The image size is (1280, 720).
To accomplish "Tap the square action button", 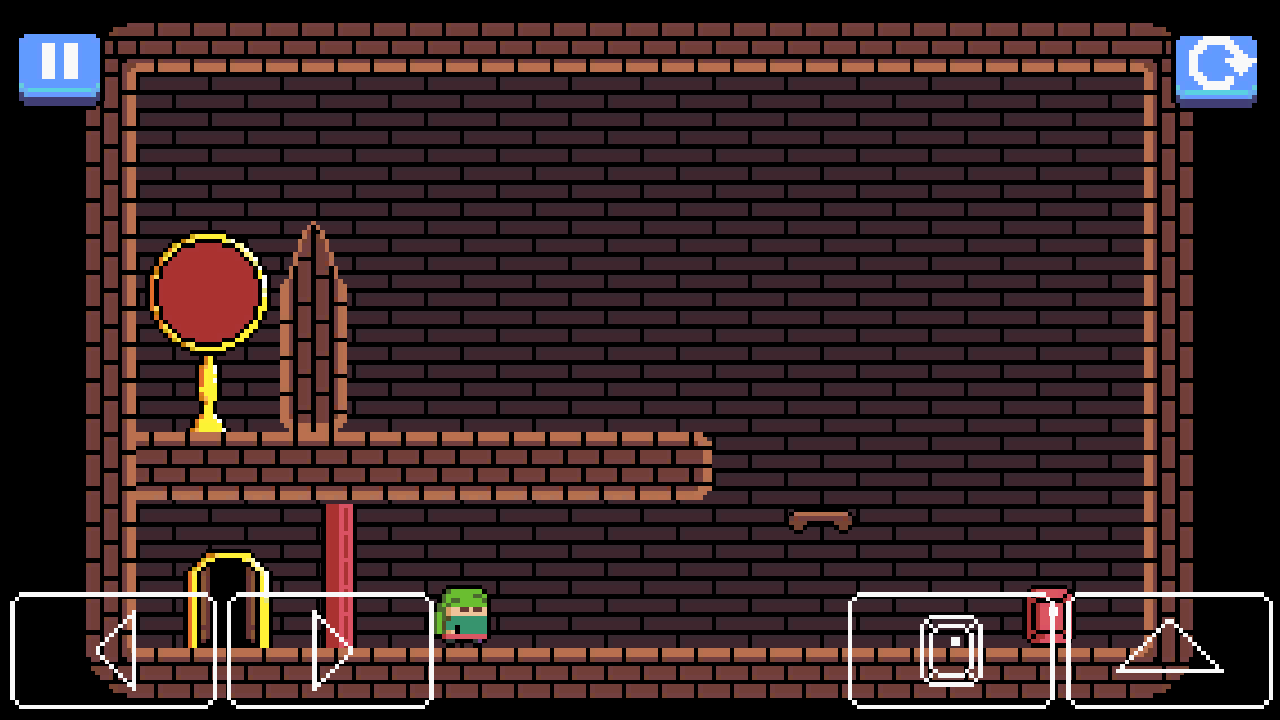I will [951, 650].
